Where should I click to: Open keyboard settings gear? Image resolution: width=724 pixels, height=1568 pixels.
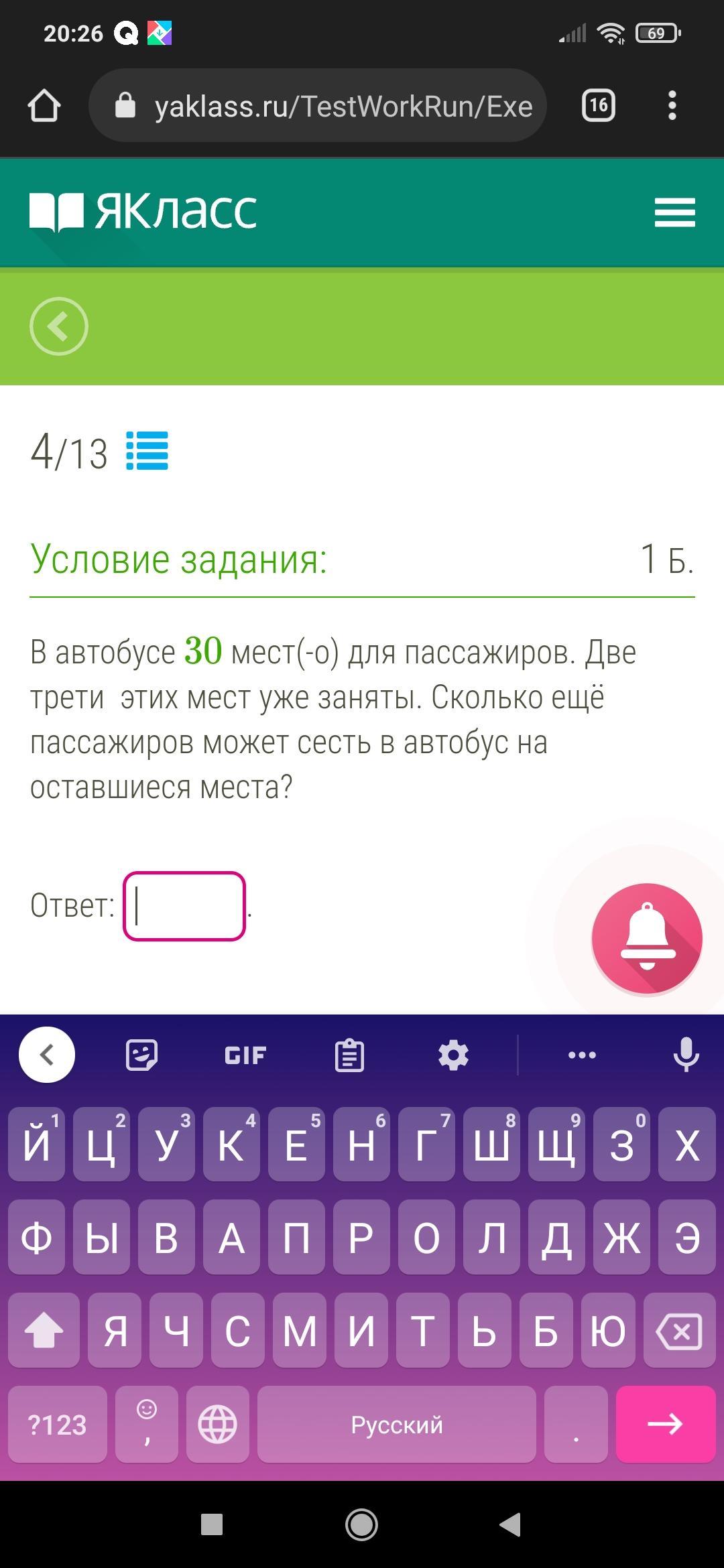(453, 1055)
